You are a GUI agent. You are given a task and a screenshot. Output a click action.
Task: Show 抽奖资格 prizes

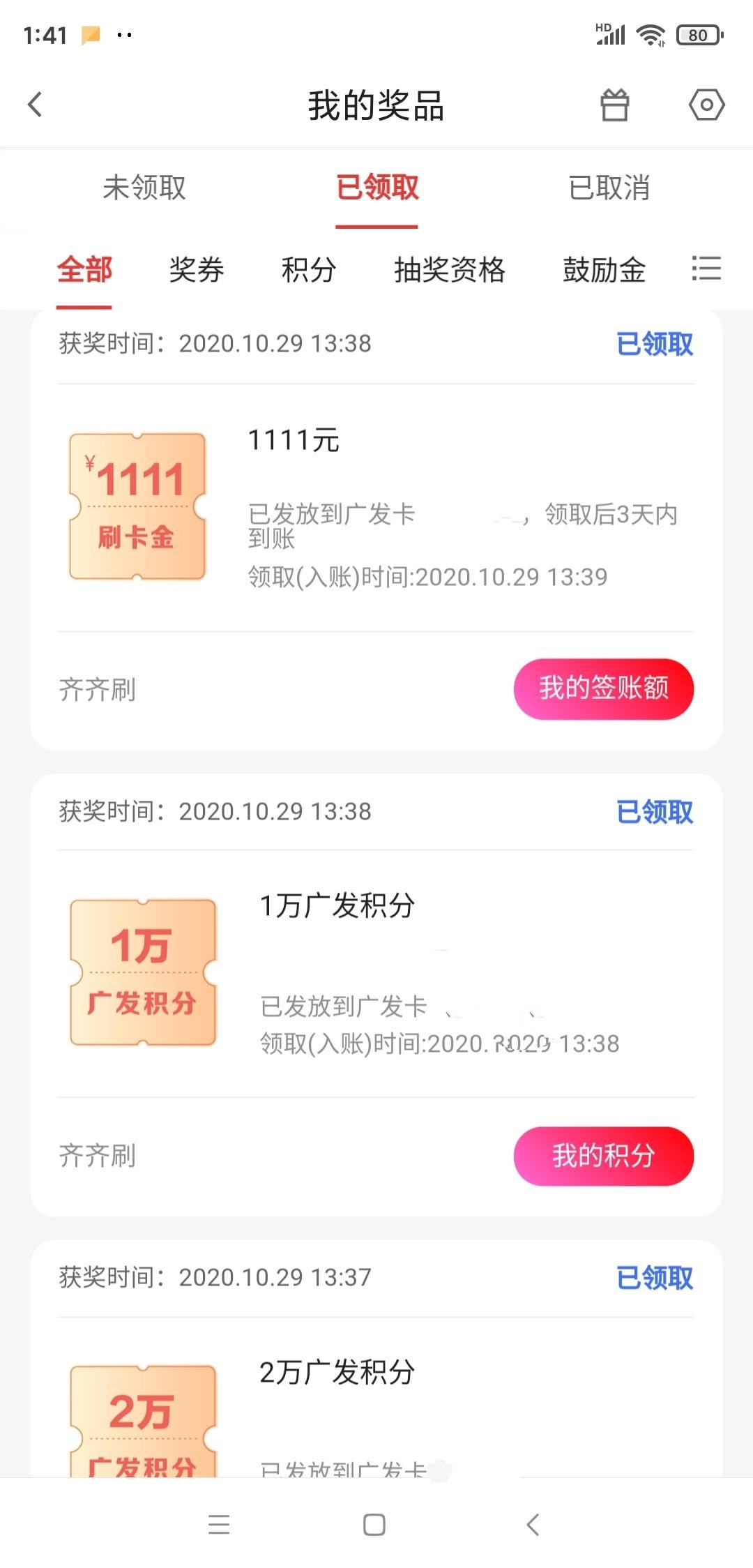click(450, 269)
